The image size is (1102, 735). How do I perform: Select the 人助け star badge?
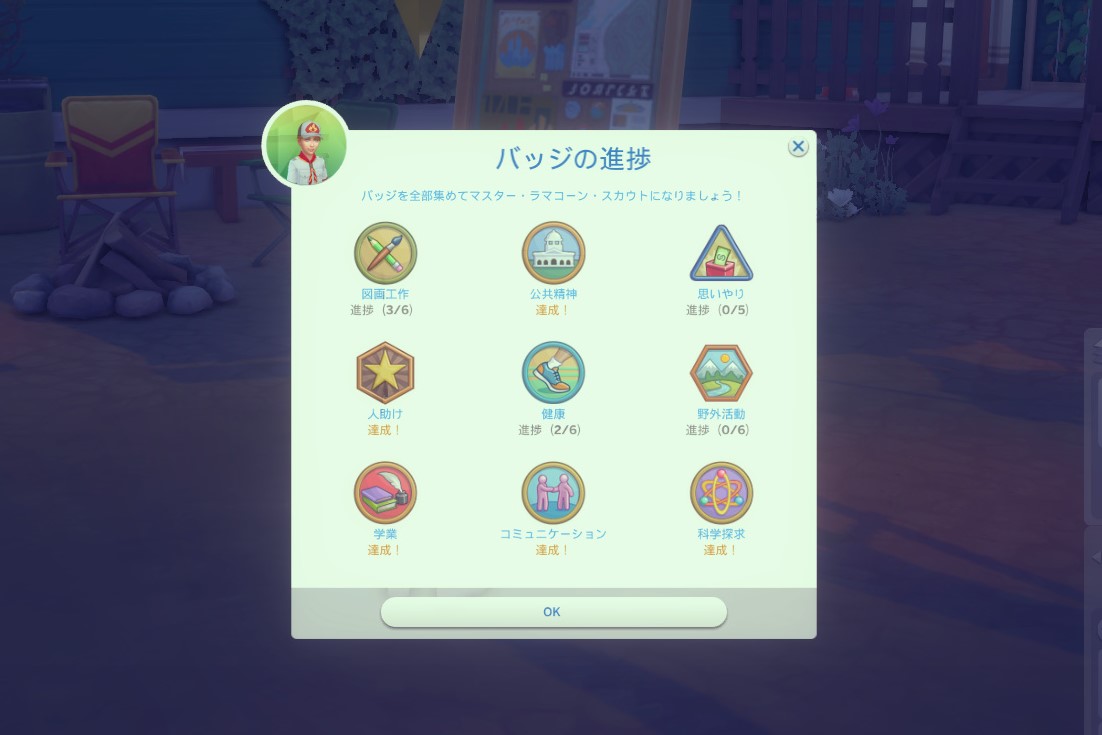coord(385,373)
